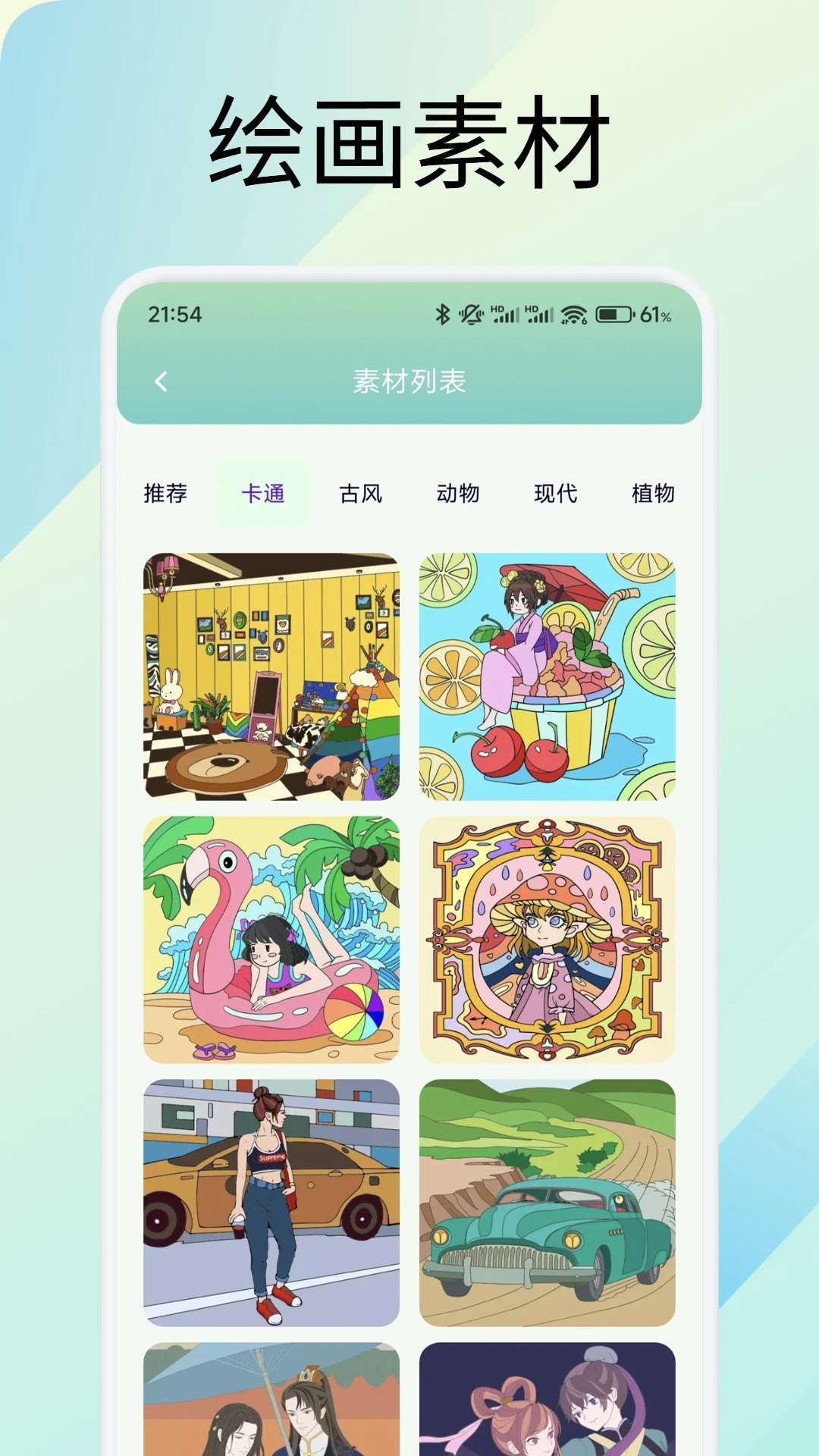Click the back arrow icon
819x1456 pixels.
(162, 380)
